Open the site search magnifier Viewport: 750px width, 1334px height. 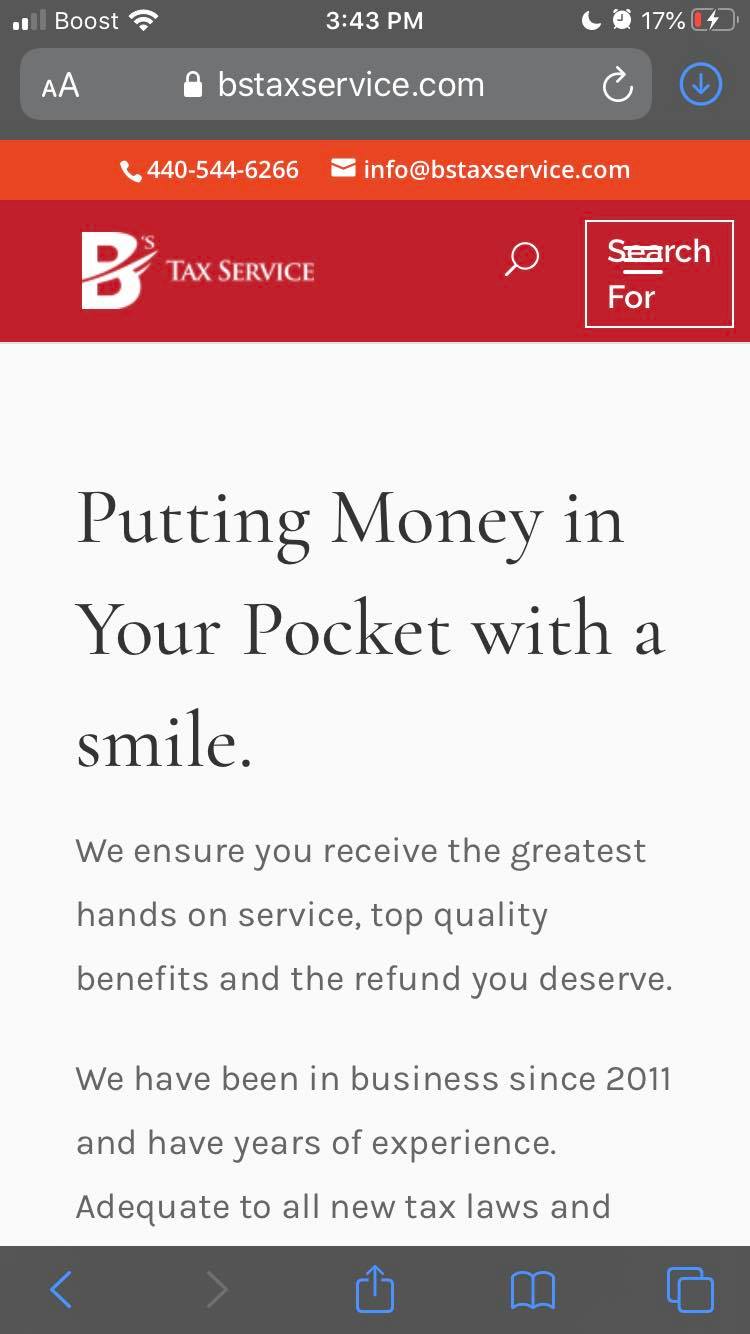[x=521, y=259]
